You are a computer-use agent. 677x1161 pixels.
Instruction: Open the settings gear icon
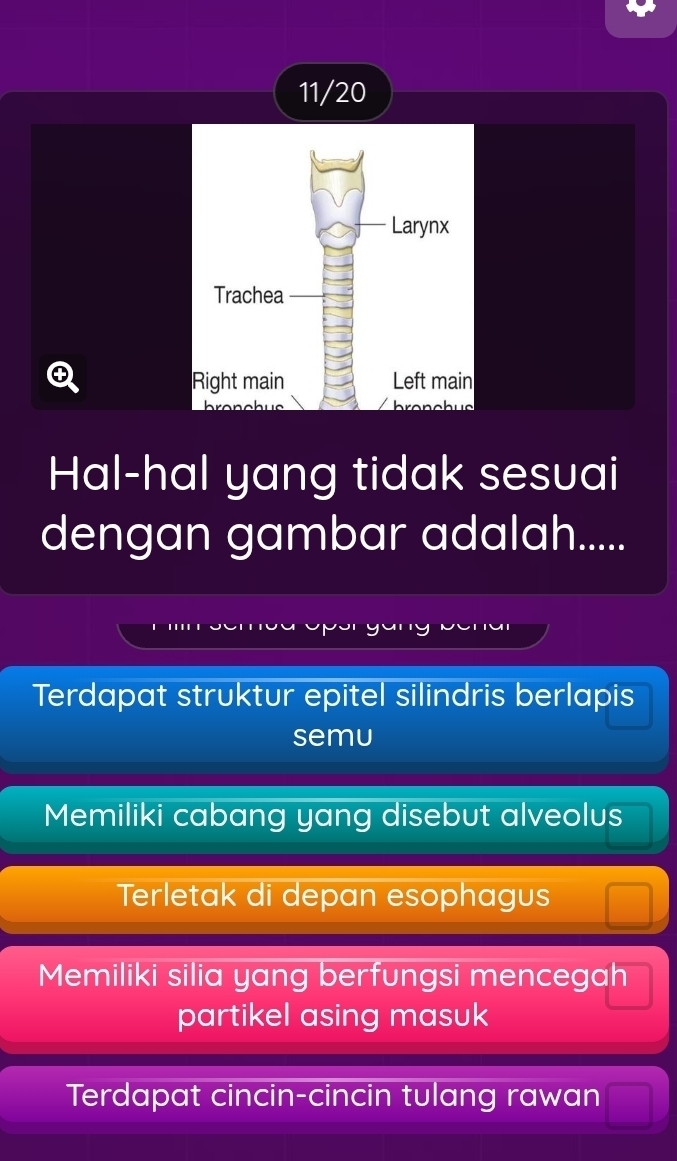[x=641, y=12]
